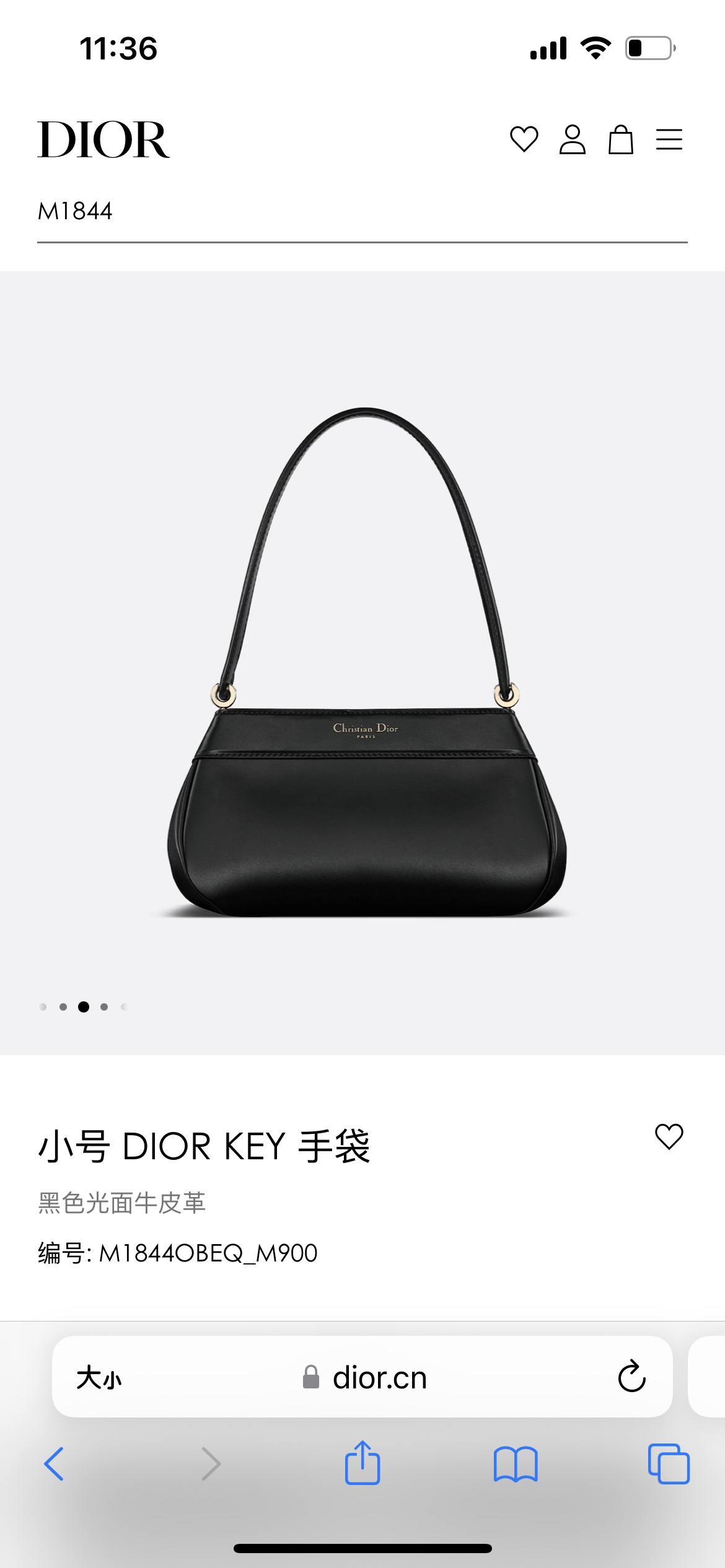This screenshot has width=725, height=1568.
Task: Go to the DIOR home page logo
Action: [x=103, y=140]
